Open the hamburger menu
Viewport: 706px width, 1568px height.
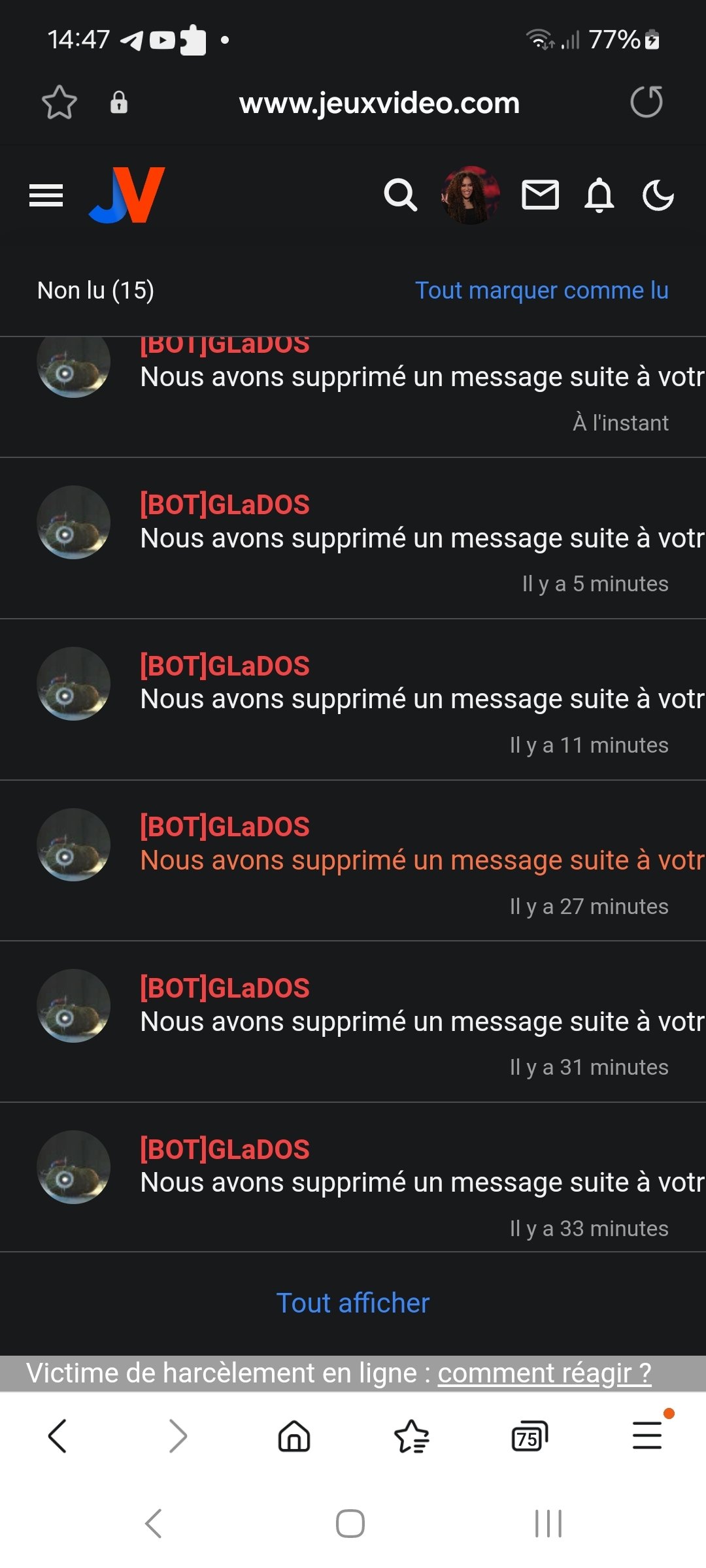46,195
